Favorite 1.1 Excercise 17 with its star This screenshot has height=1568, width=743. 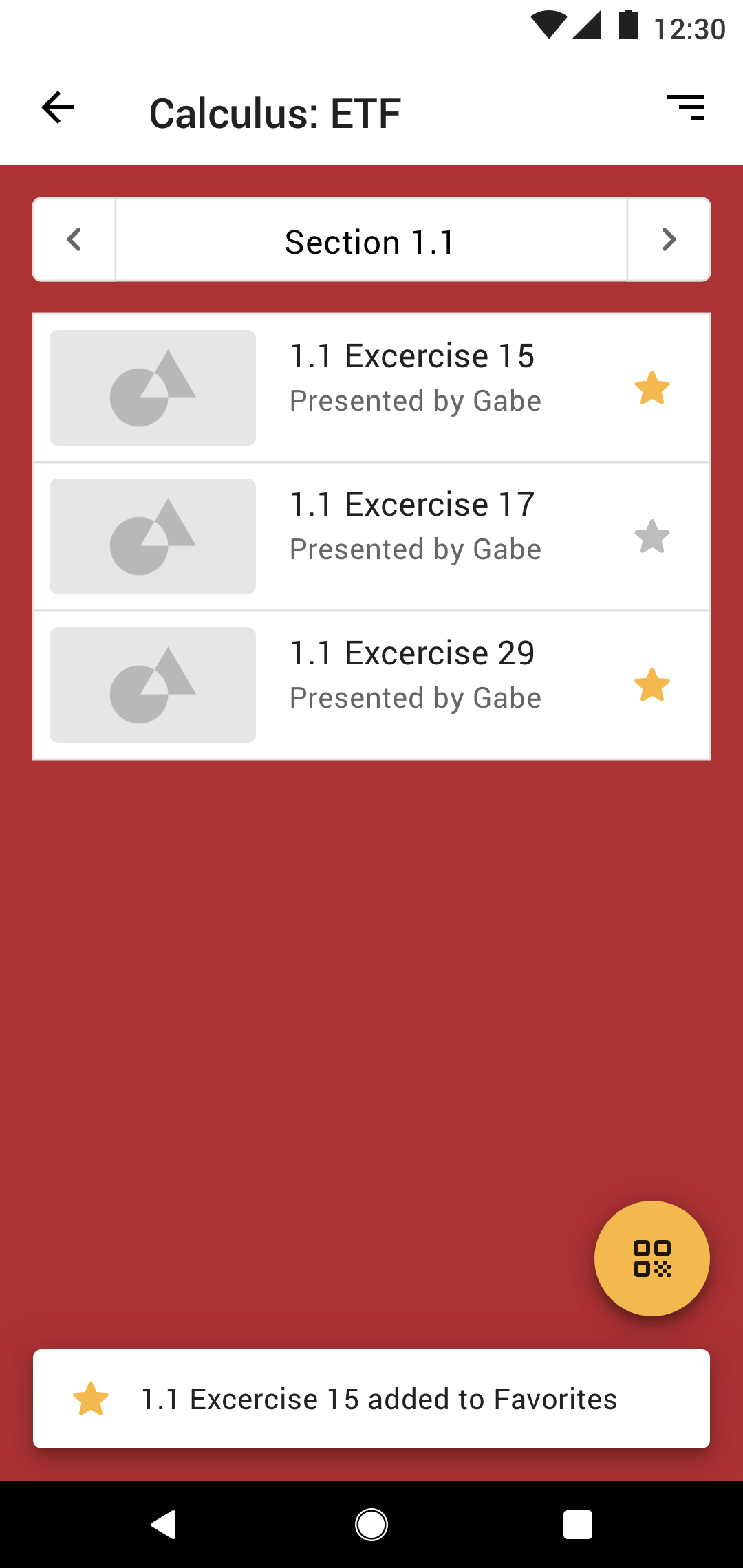point(652,536)
